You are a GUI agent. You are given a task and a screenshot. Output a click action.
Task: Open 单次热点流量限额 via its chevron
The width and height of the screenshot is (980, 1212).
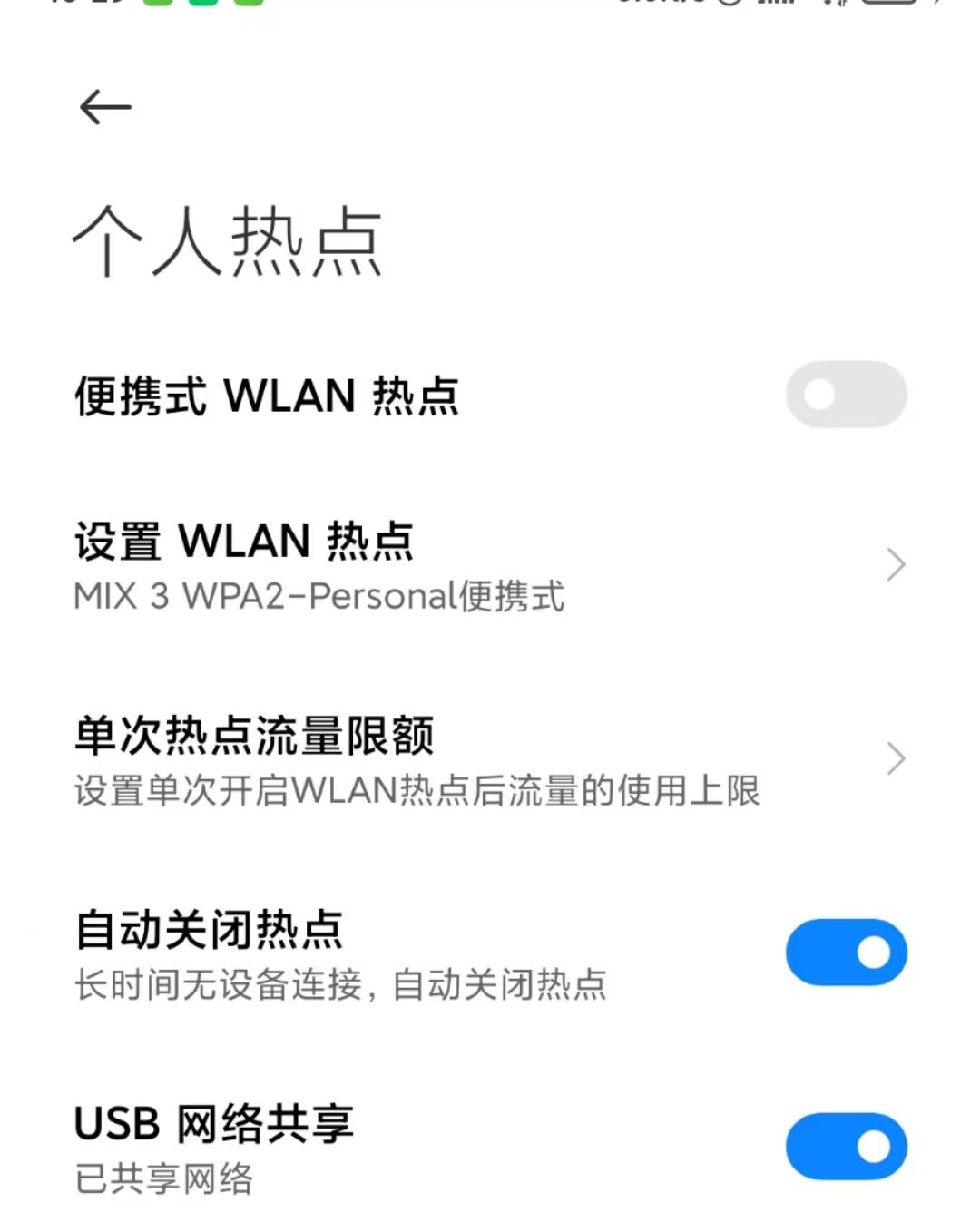(x=896, y=758)
